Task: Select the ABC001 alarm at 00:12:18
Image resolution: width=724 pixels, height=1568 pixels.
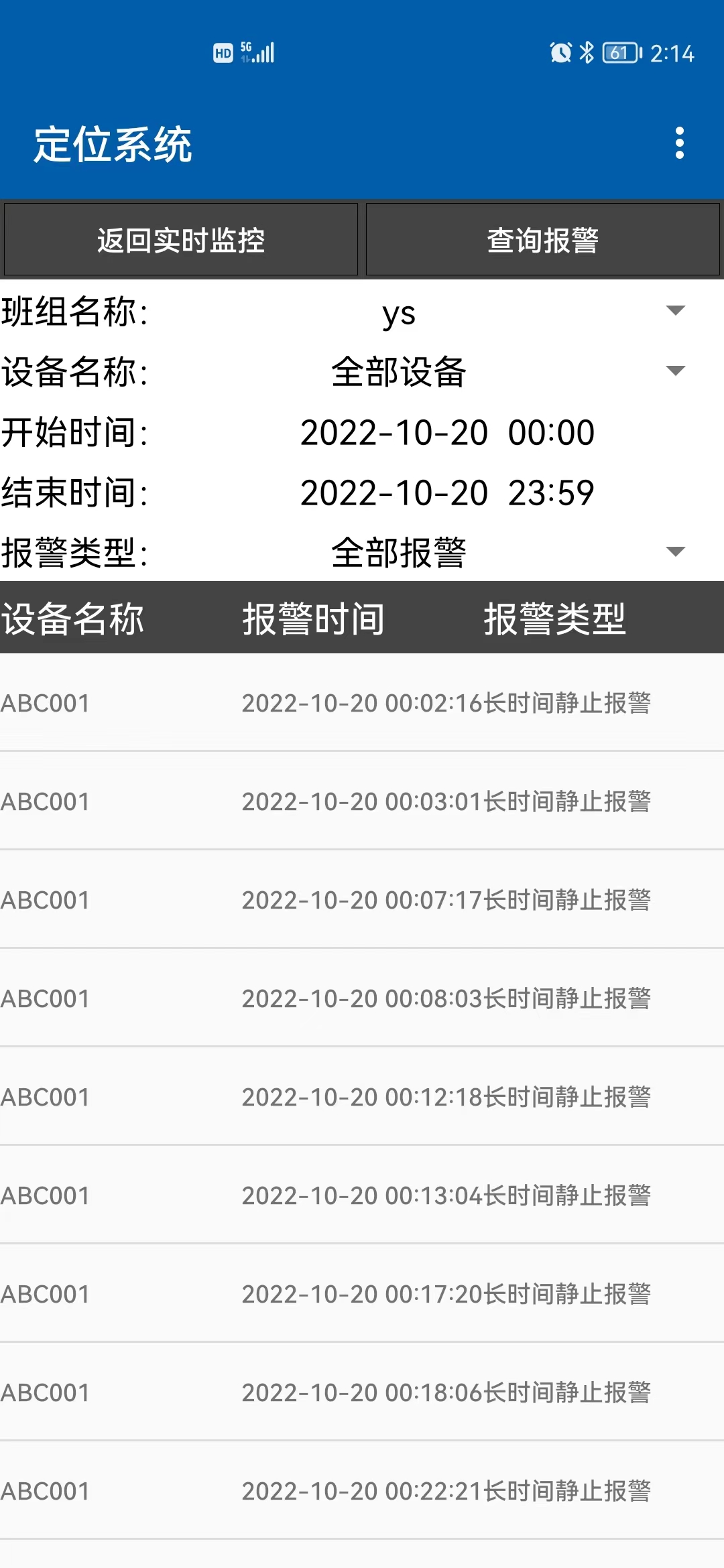Action: (362, 1098)
